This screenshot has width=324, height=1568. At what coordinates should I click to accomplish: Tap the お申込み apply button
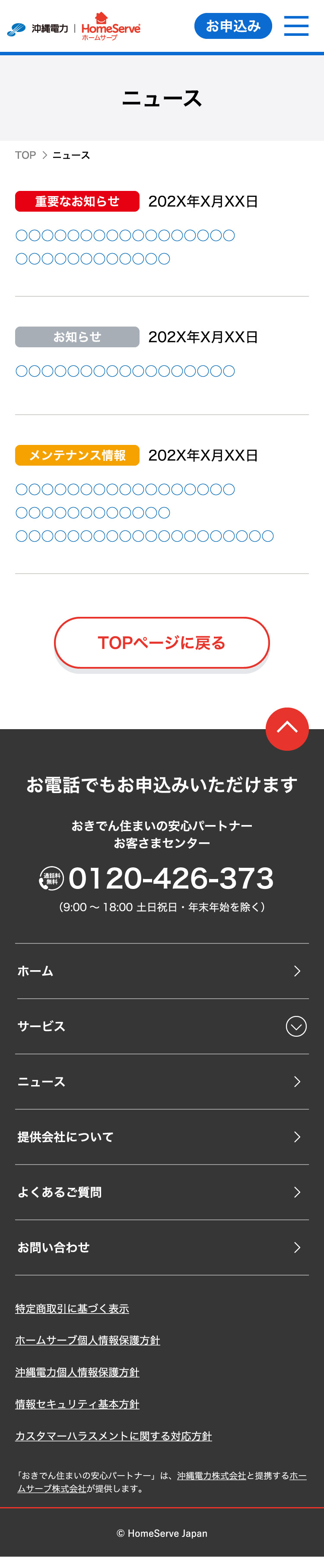coord(233,26)
